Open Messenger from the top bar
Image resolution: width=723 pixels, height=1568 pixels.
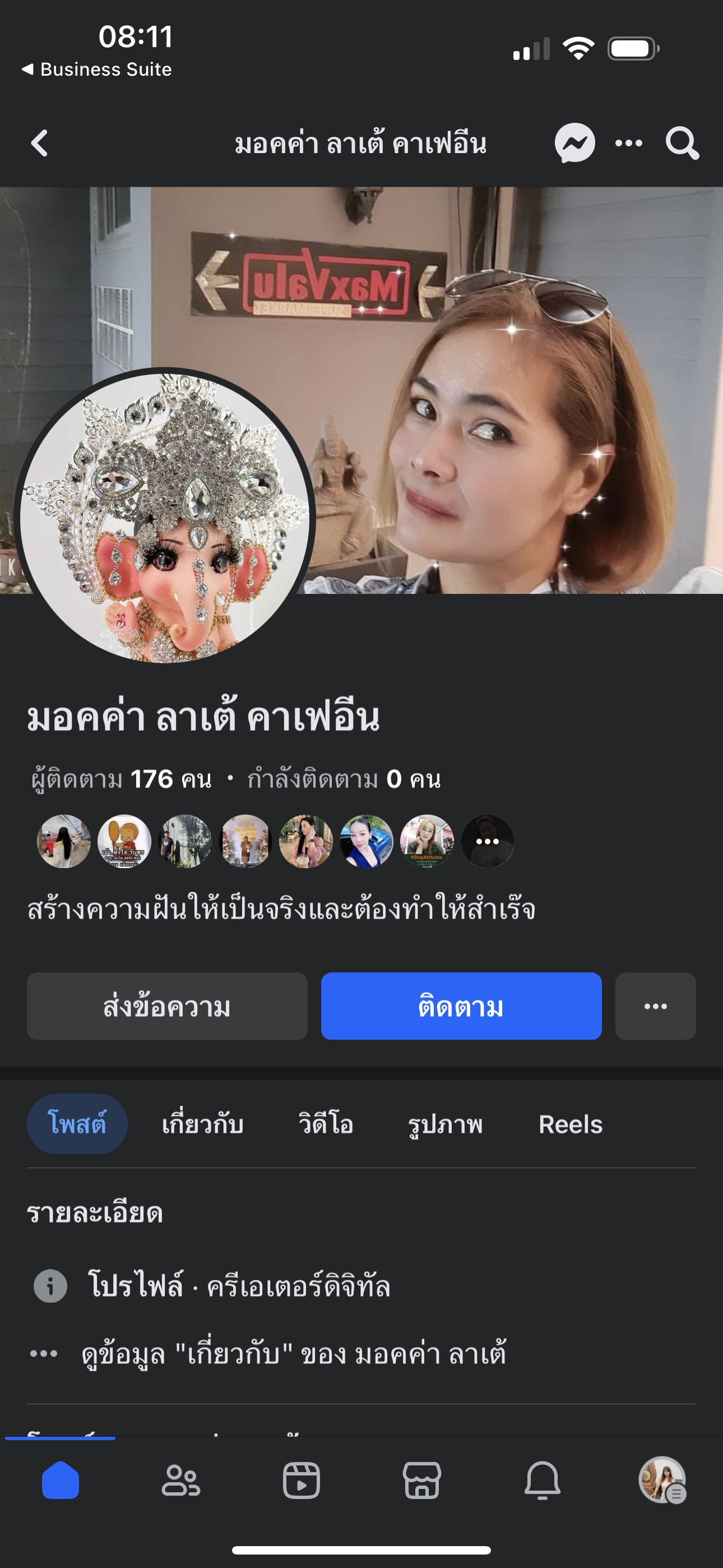pos(574,144)
